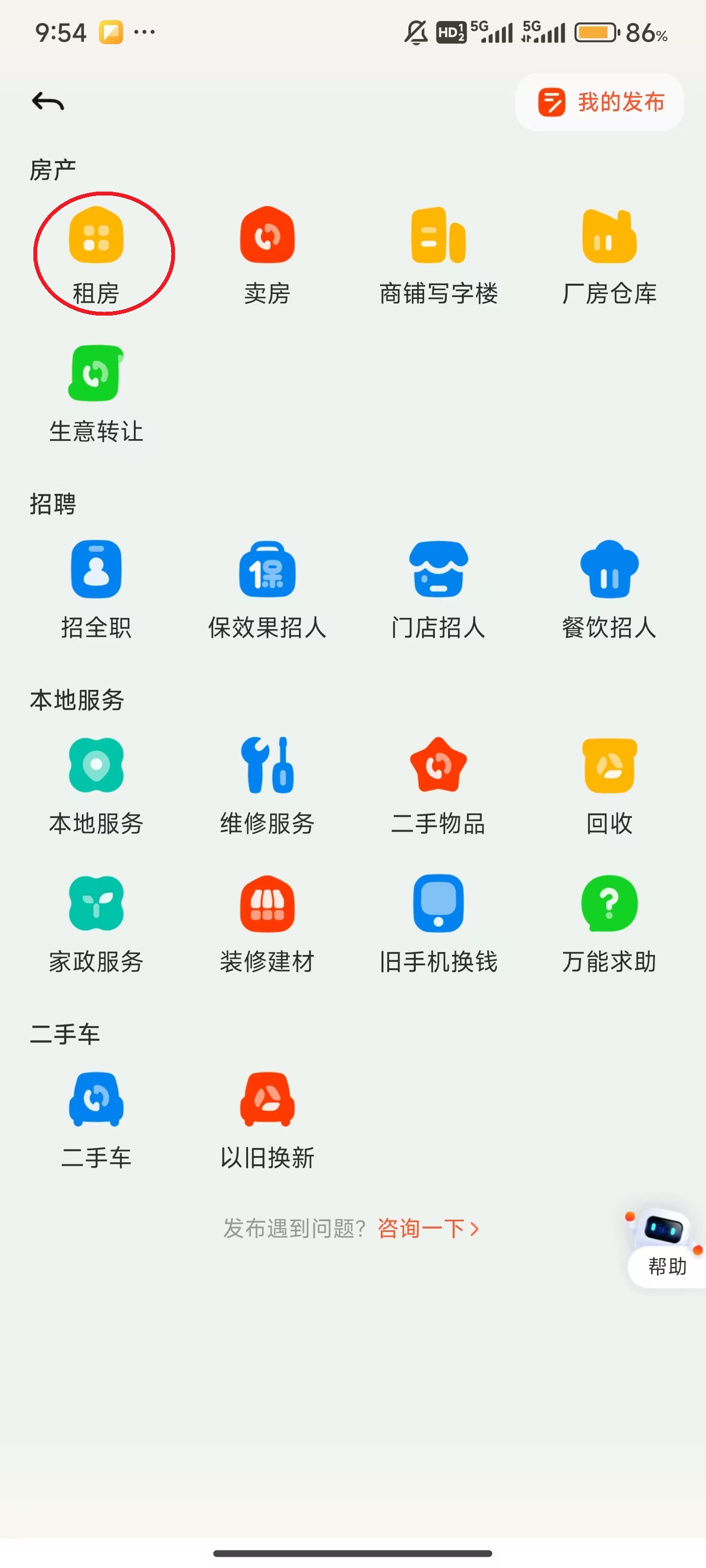The height and width of the screenshot is (1568, 706).
Task: Tap the 商铺写字楼 shop/office icon
Action: click(x=438, y=237)
